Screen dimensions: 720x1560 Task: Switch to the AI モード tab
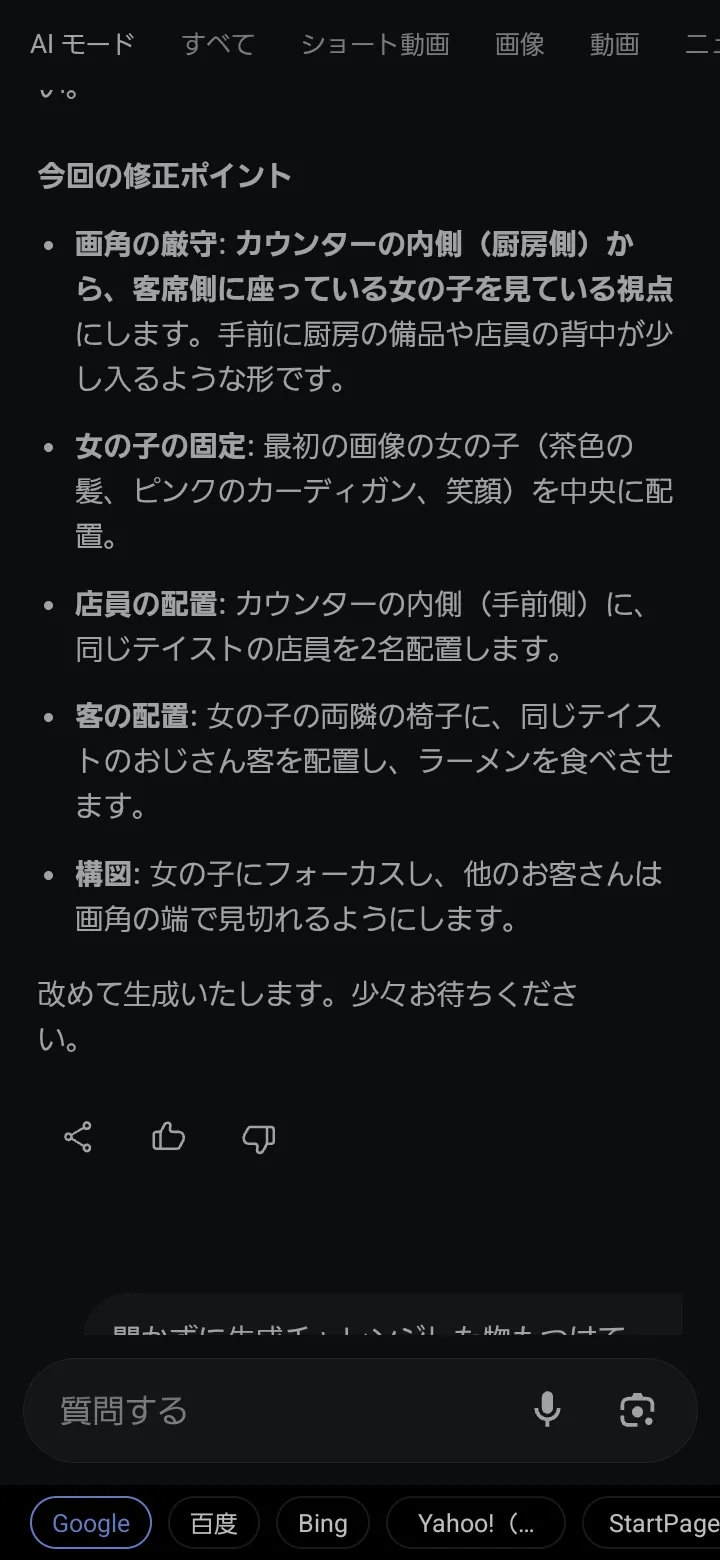[x=82, y=44]
